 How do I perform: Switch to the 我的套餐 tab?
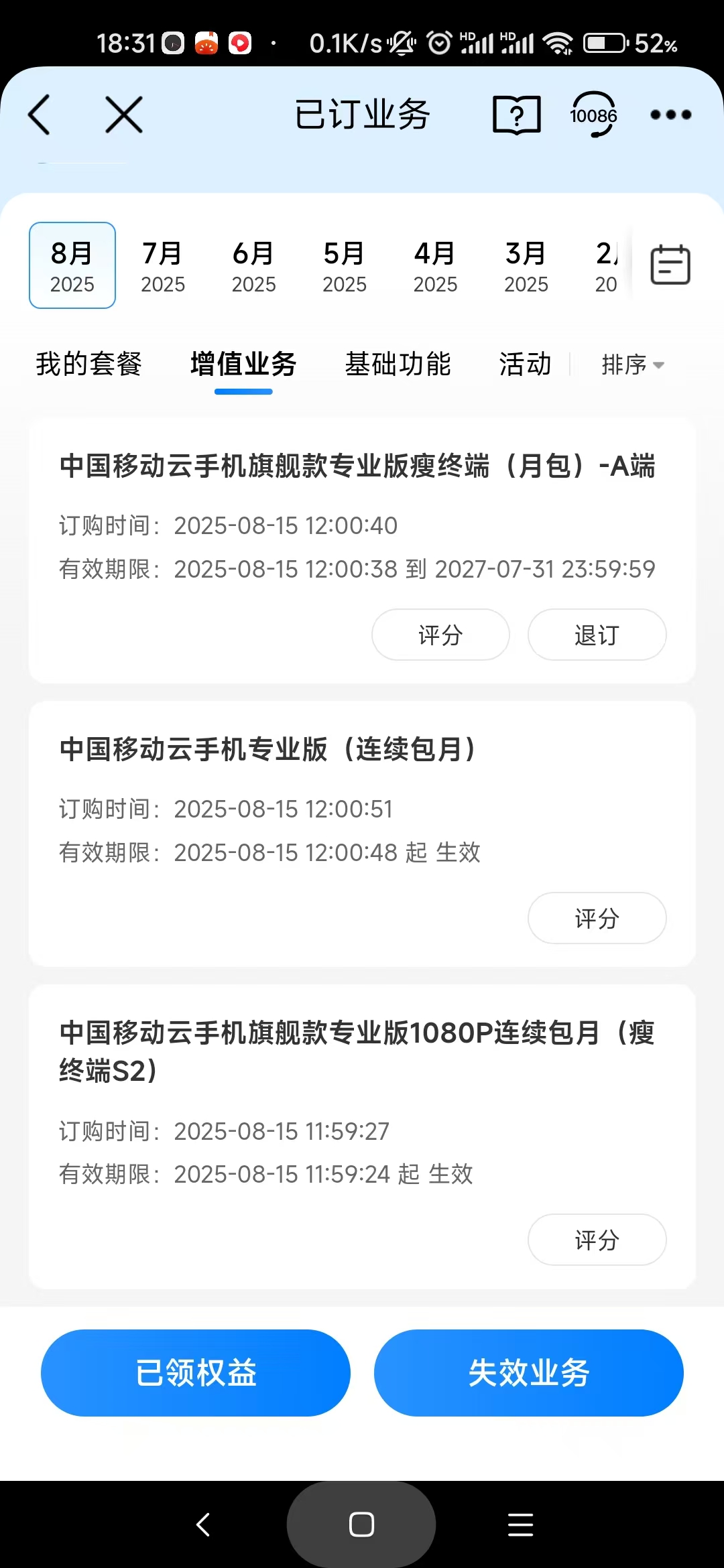point(88,365)
